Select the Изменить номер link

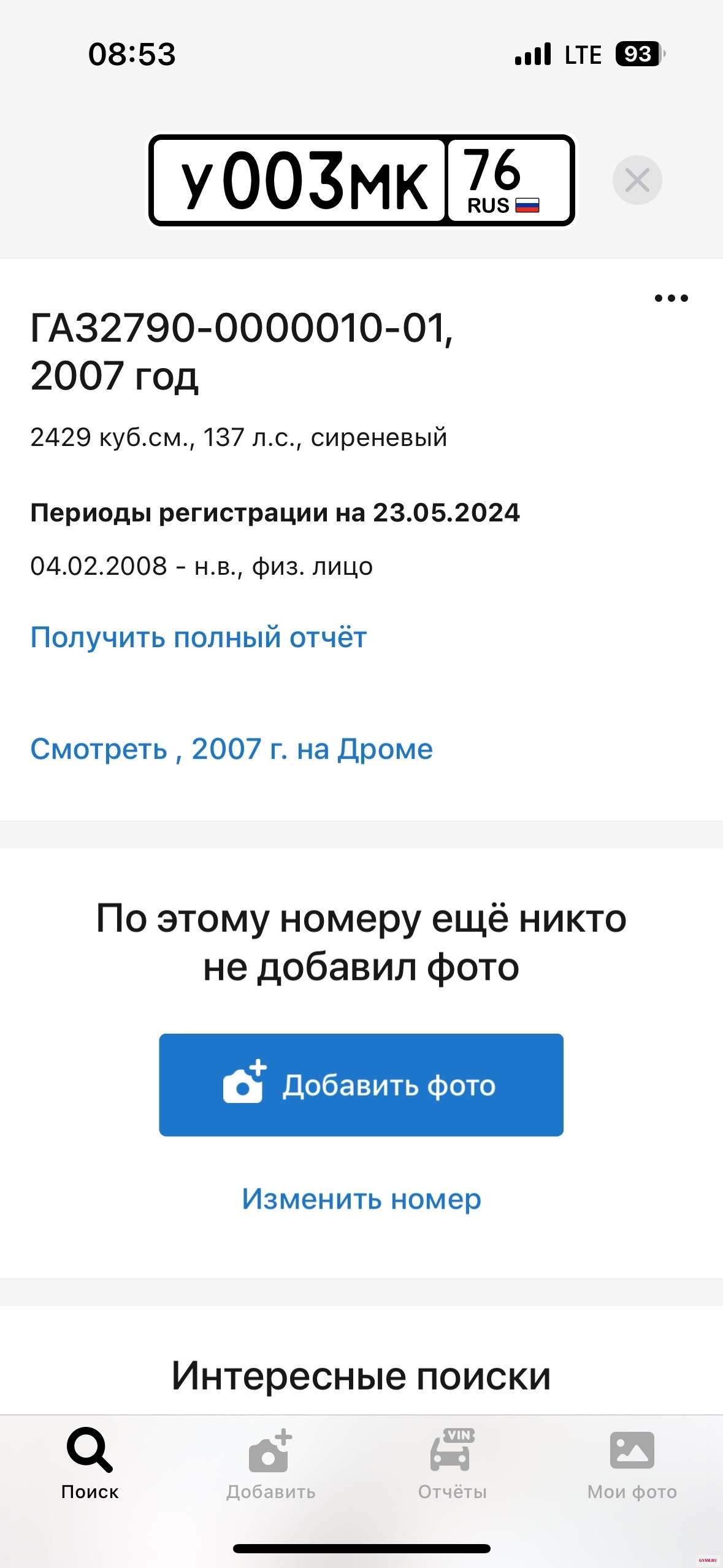click(x=361, y=1199)
